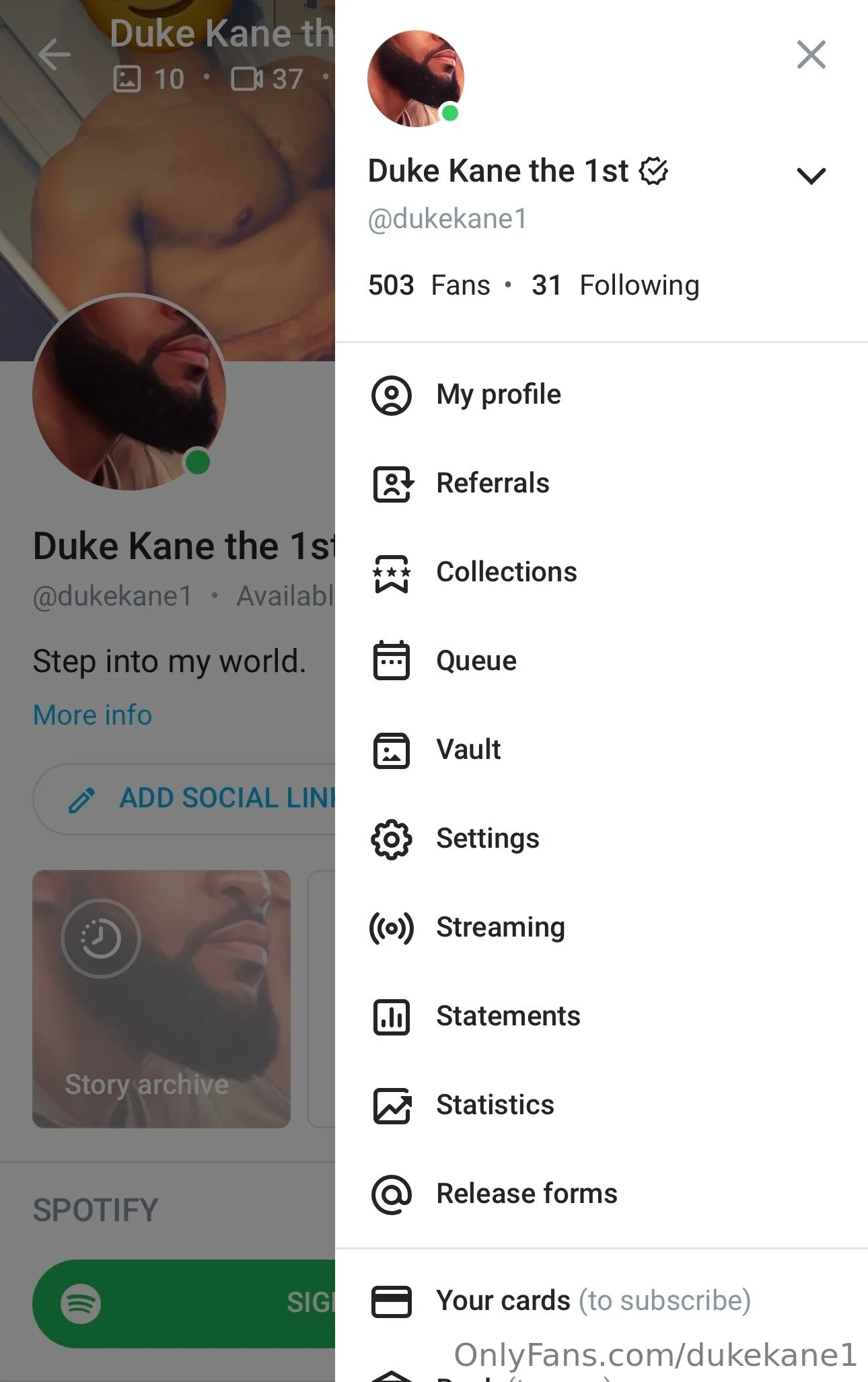This screenshot has width=868, height=1382.
Task: Open the 503 Fans list
Action: pyautogui.click(x=429, y=285)
